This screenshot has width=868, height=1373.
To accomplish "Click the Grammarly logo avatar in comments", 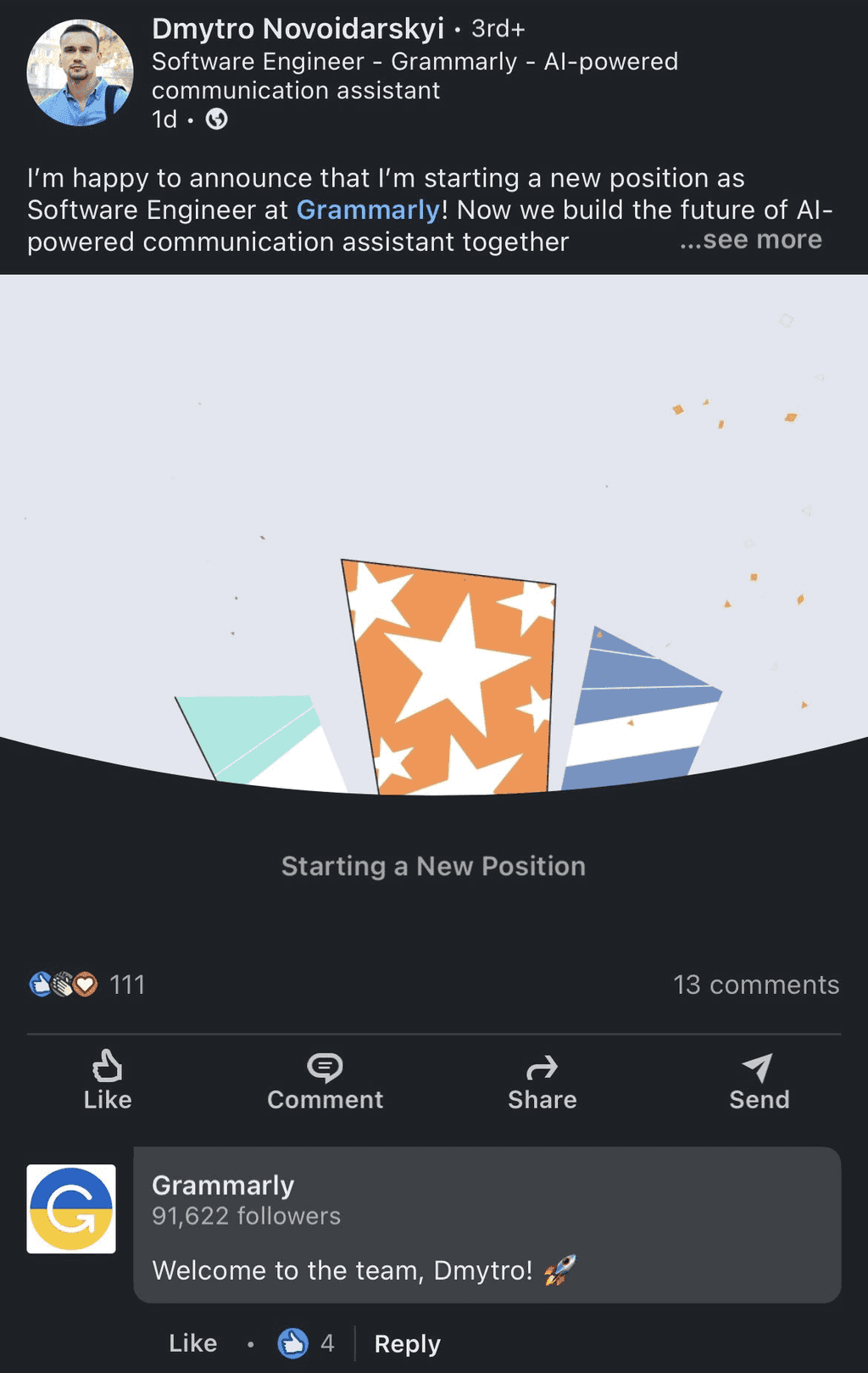I will (71, 1204).
